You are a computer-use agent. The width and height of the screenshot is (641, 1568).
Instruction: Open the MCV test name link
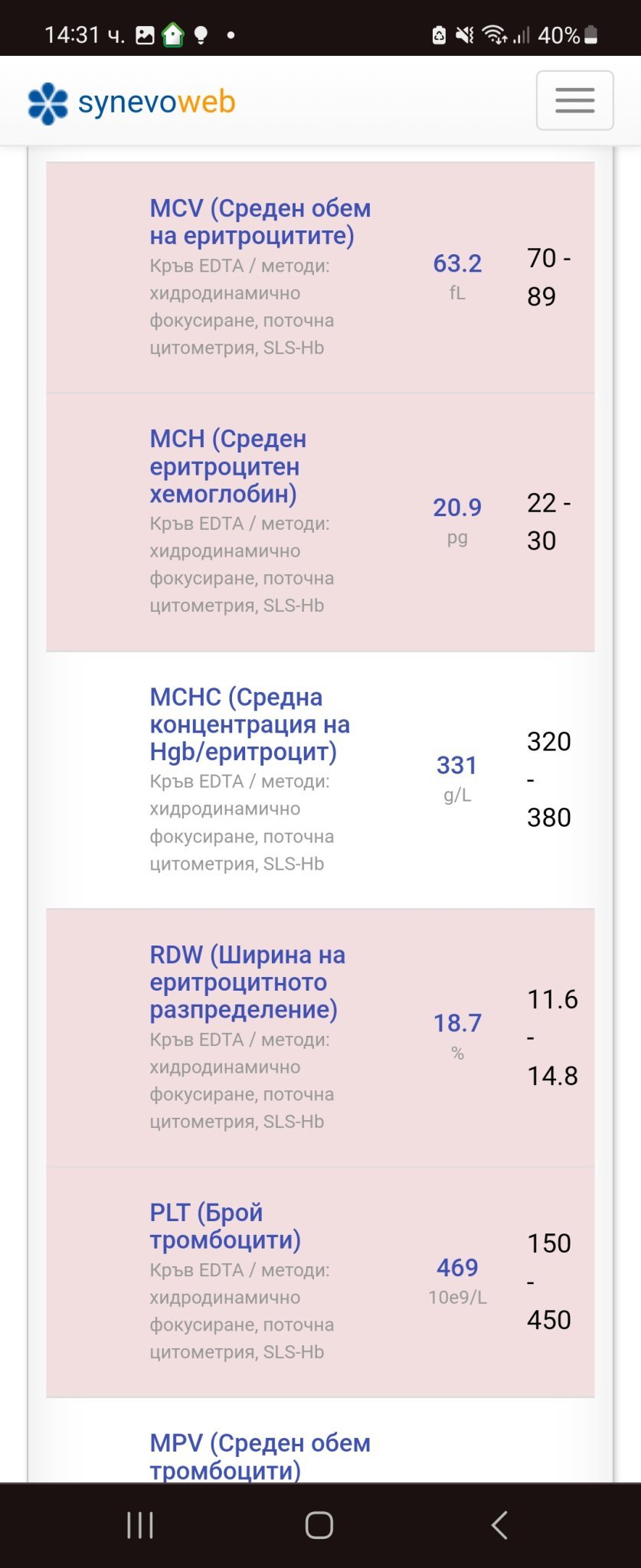[x=259, y=222]
